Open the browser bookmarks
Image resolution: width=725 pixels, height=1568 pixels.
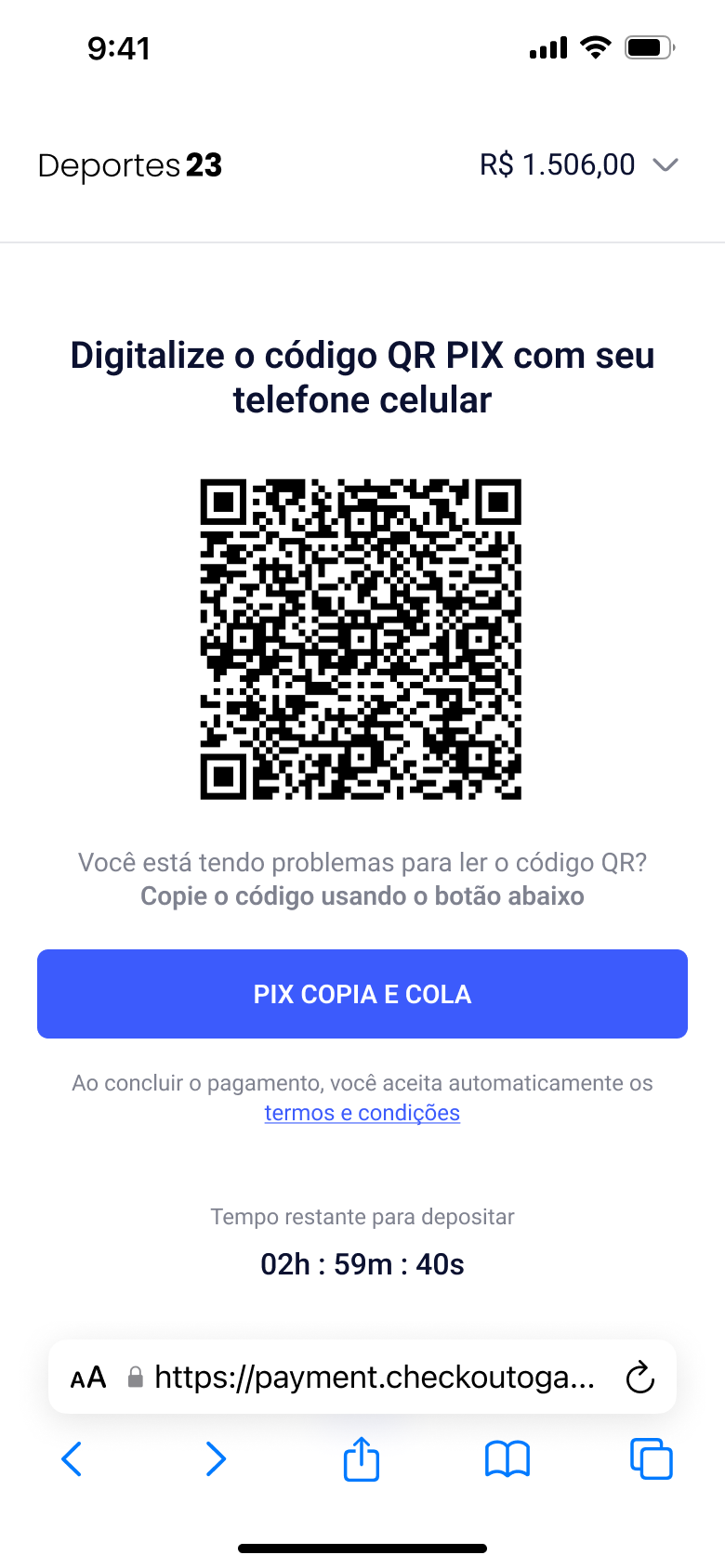[507, 1458]
